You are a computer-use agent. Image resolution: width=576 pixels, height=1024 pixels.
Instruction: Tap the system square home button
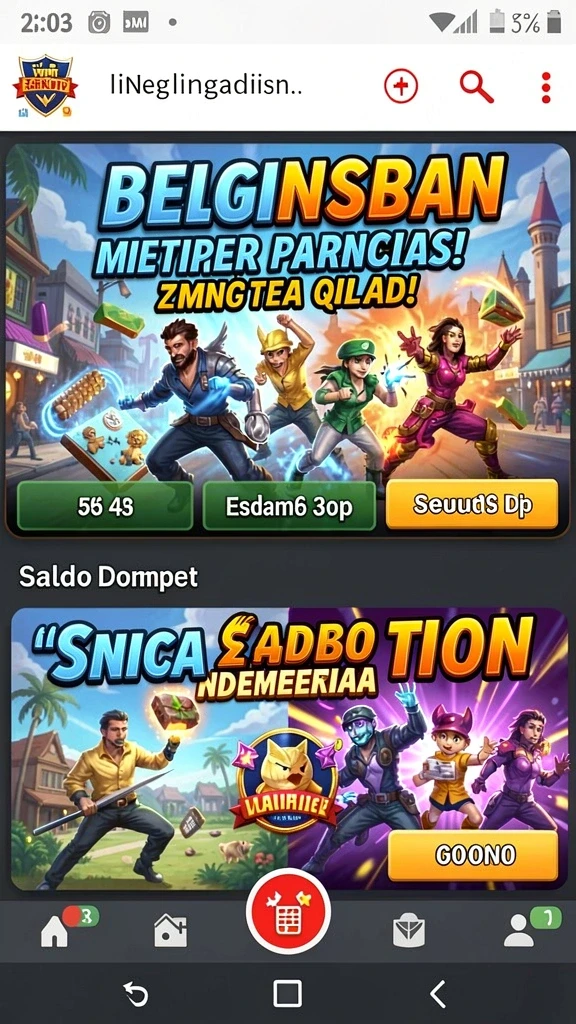tap(287, 993)
